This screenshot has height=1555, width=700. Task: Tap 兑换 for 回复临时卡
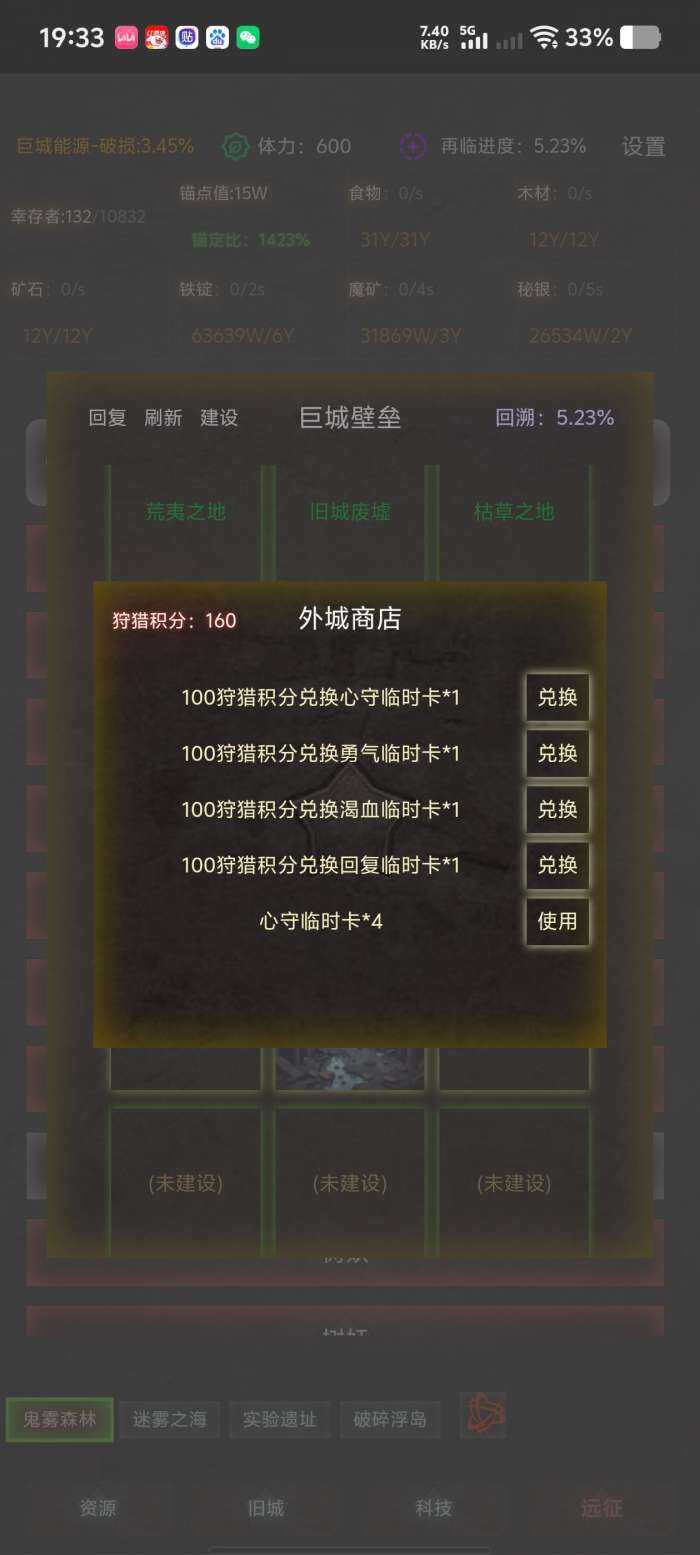tap(557, 865)
